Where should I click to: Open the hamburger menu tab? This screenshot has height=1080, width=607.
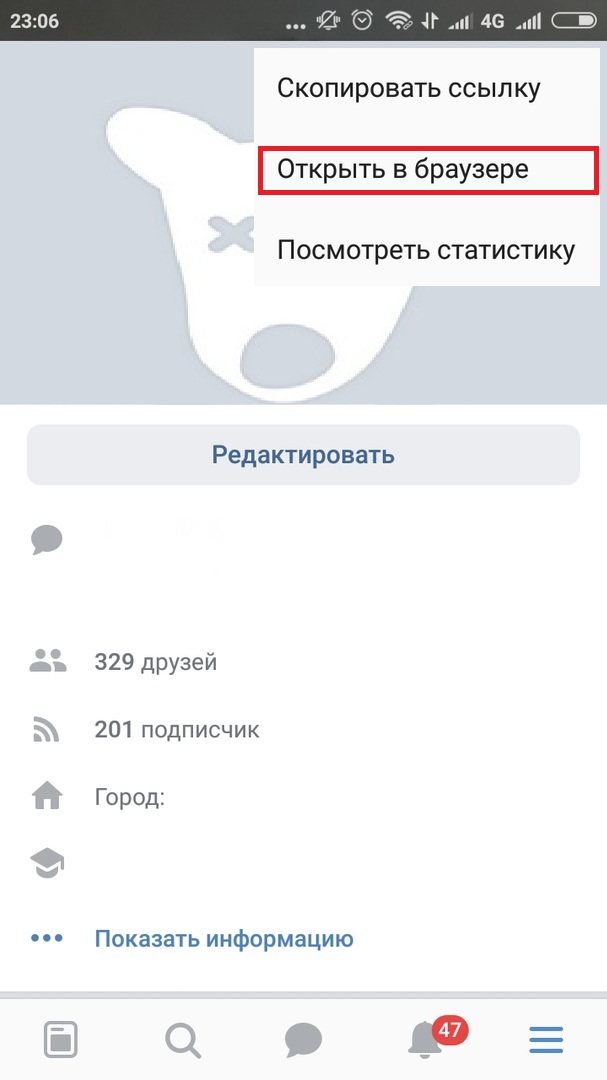[546, 1041]
